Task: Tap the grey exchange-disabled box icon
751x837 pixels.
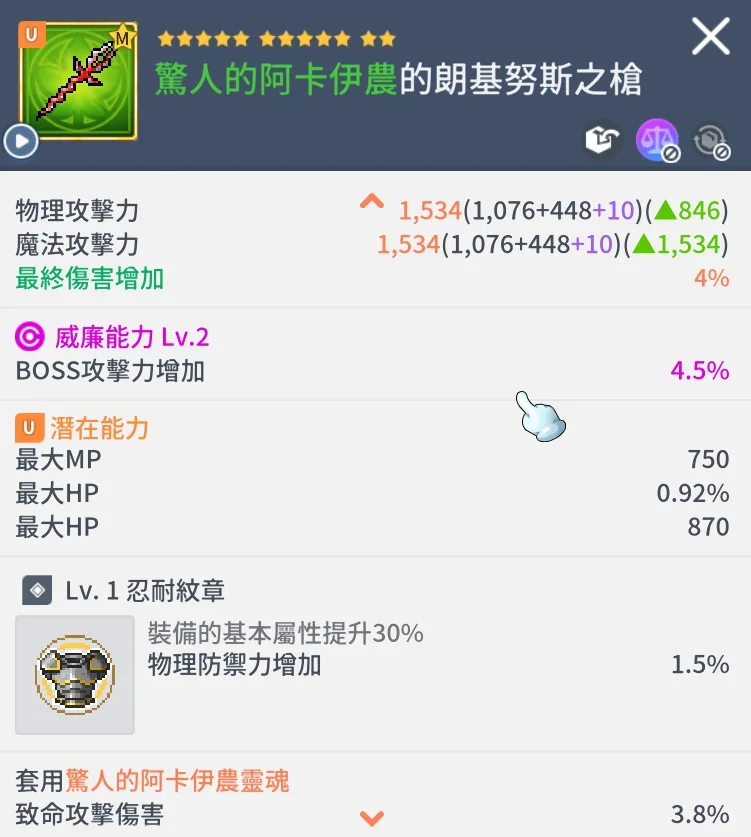Action: tap(711, 141)
